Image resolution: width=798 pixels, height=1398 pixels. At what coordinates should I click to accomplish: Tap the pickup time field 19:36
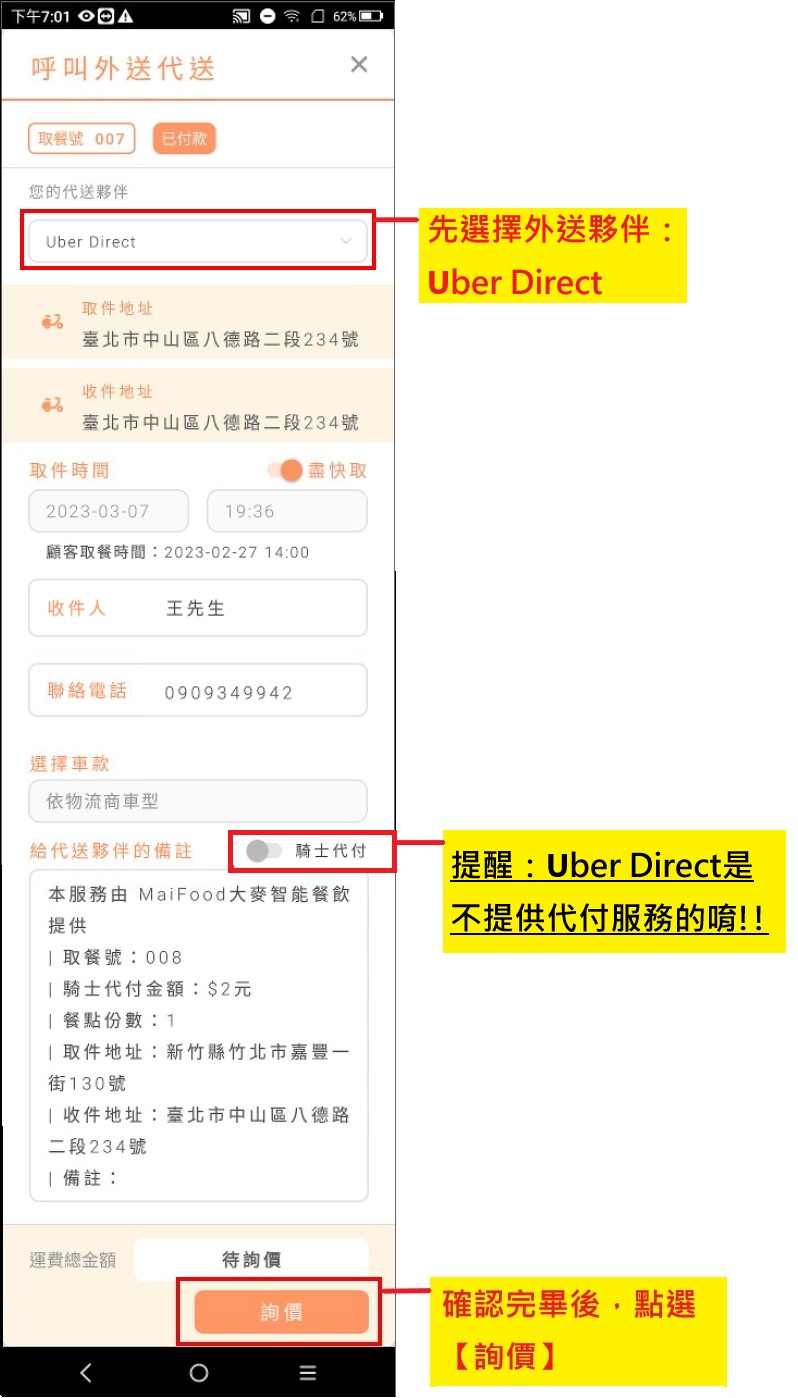point(286,511)
